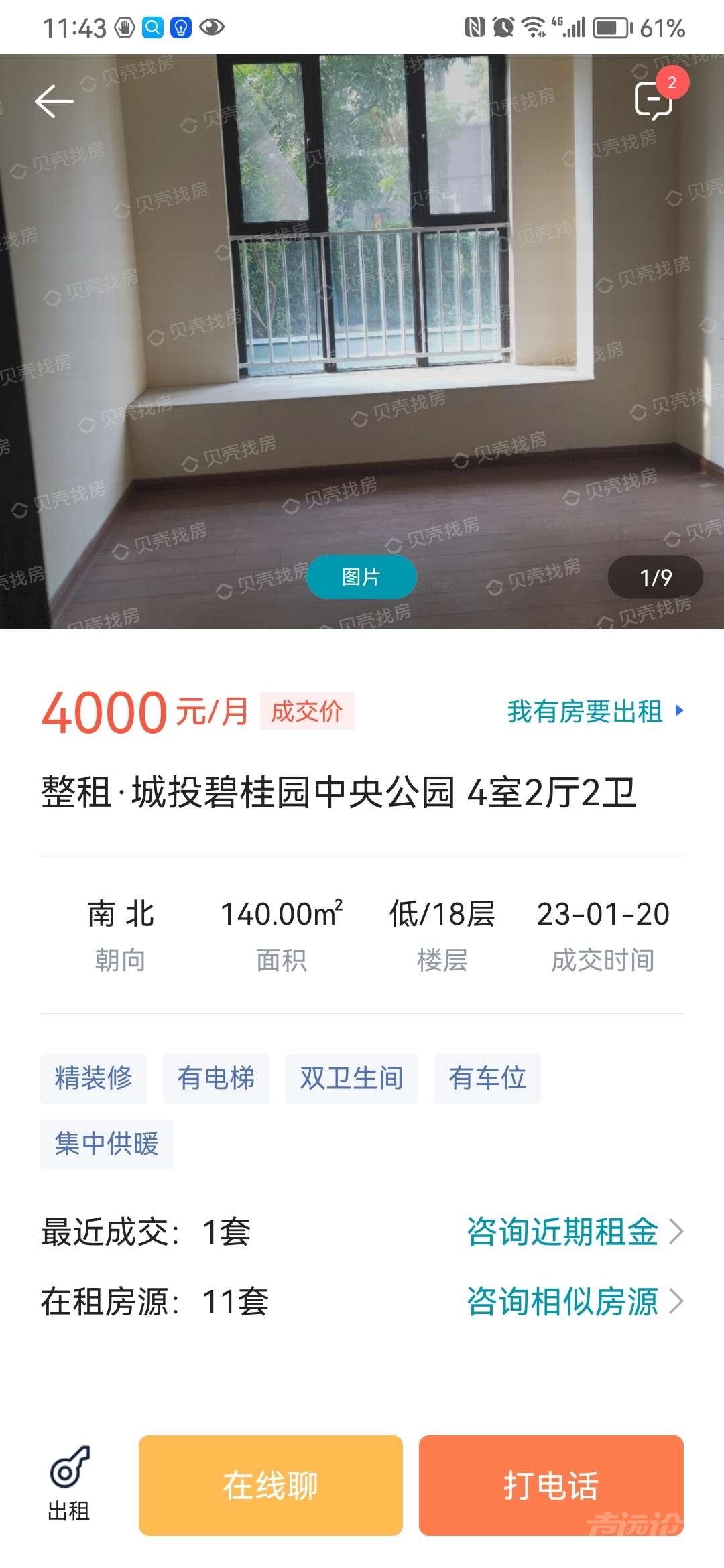The width and height of the screenshot is (724, 1568).
Task: Open messages icon with 2 badge
Action: [654, 101]
